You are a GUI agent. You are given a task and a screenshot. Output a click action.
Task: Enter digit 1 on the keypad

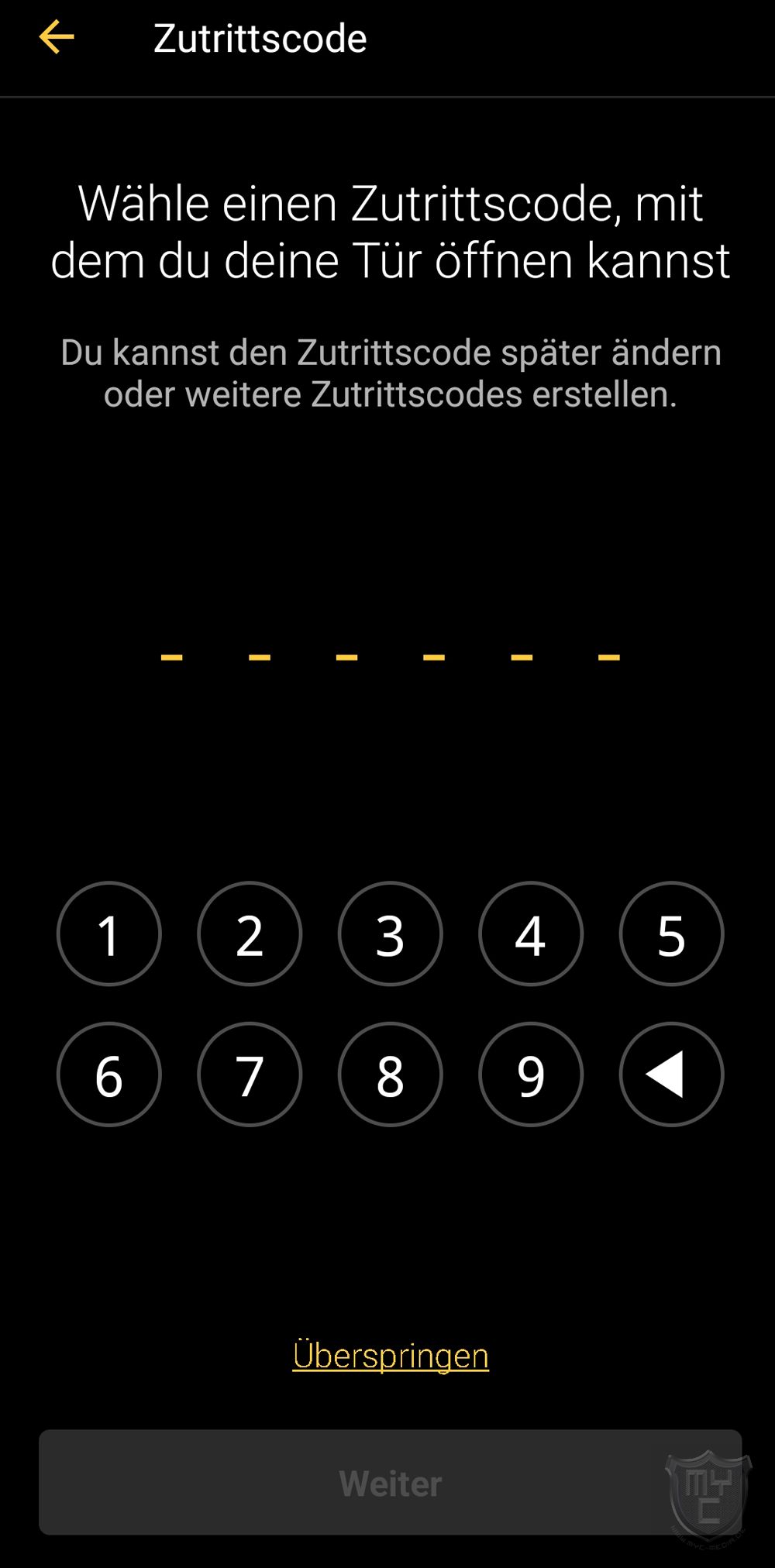109,934
